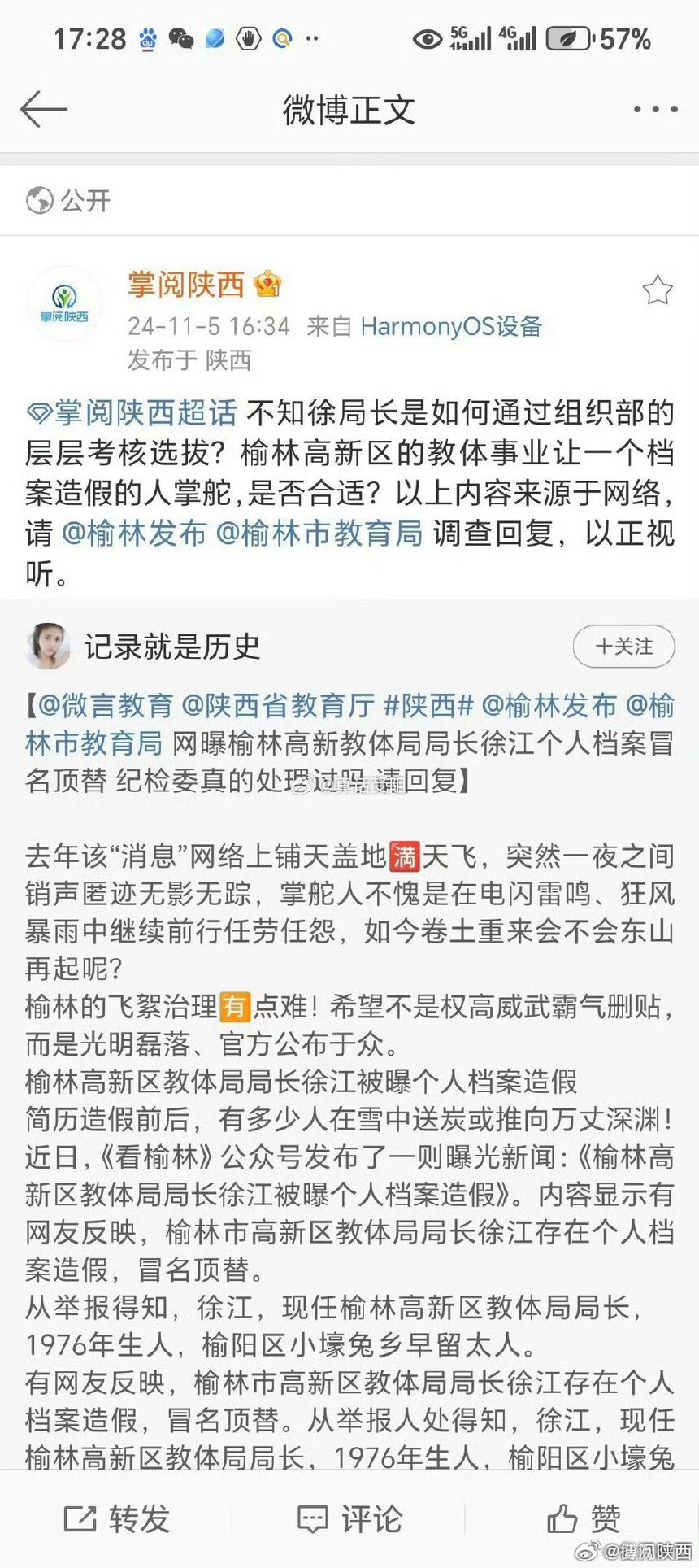Tap 评论 to comment on the post

click(349, 1518)
